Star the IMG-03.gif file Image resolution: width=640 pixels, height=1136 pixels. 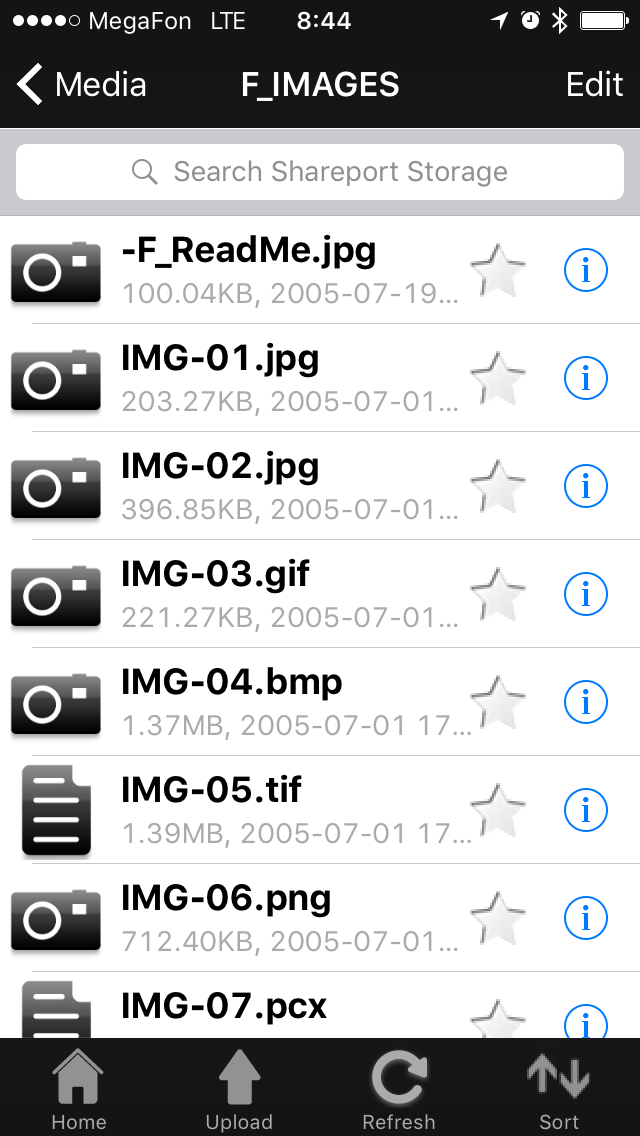point(497,595)
